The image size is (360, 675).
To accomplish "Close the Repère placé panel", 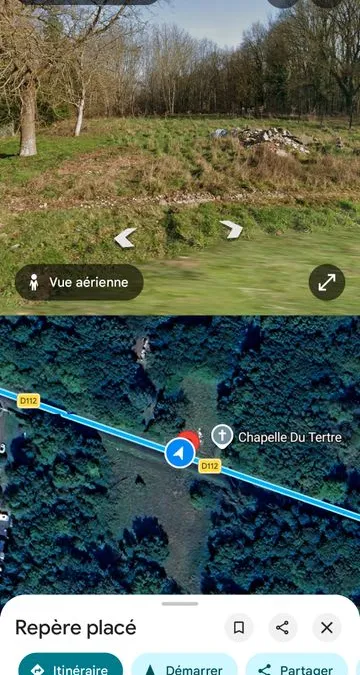I will click(x=327, y=628).
